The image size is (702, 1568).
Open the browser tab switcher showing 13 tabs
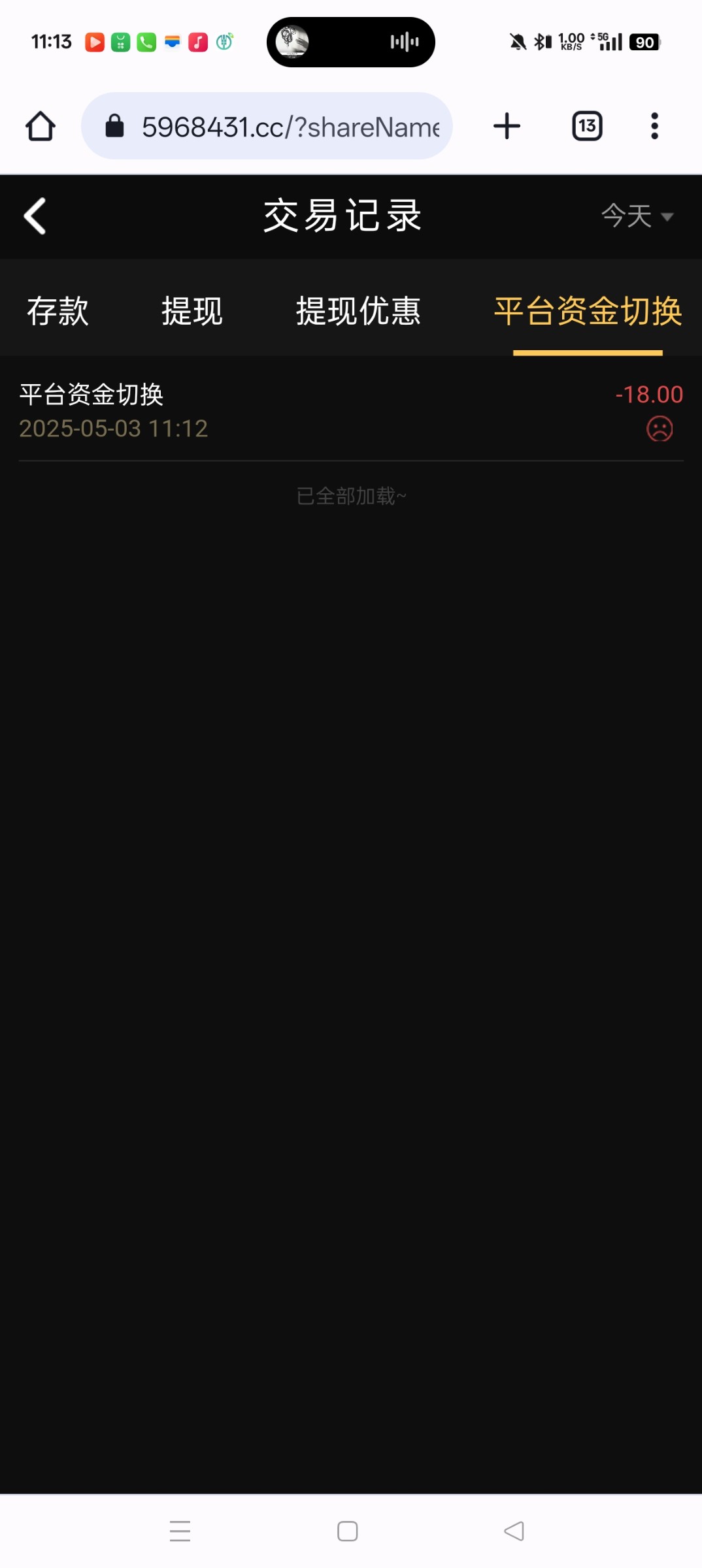point(586,125)
